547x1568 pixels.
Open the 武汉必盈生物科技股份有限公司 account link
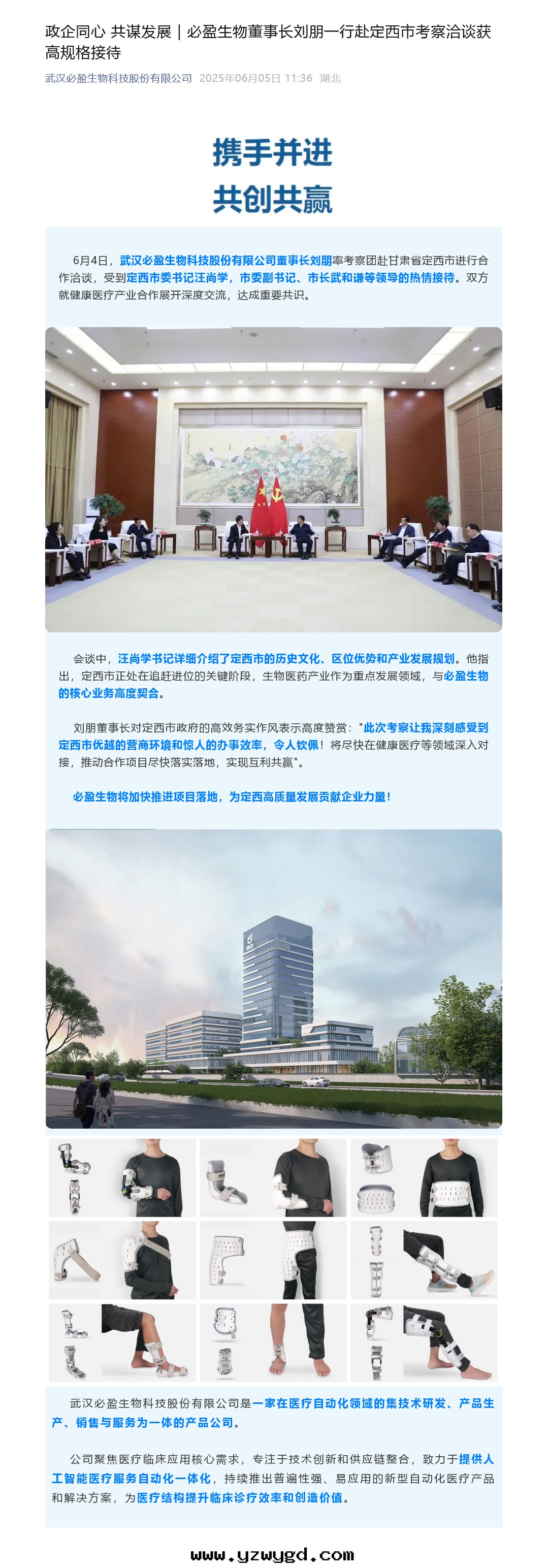coord(119,79)
